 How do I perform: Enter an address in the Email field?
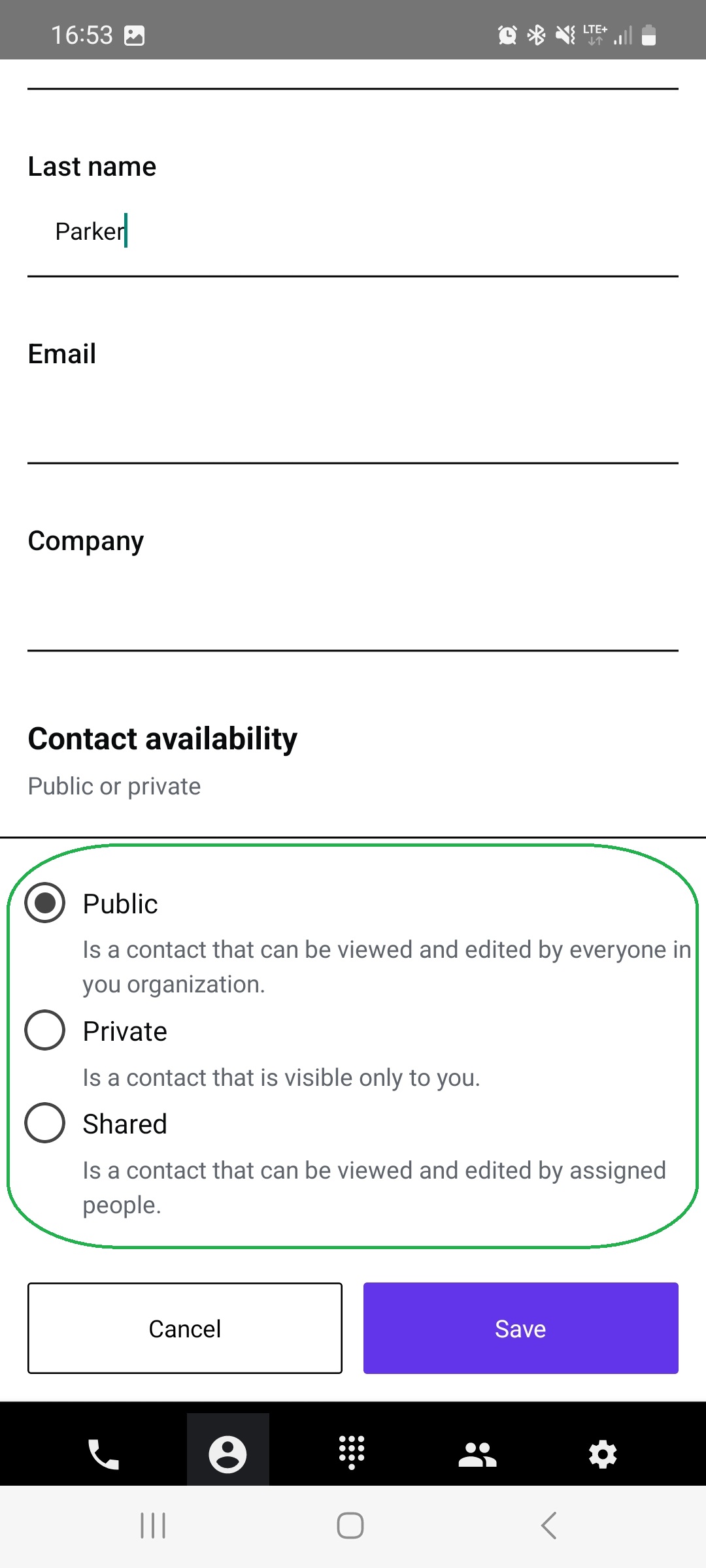(353, 419)
